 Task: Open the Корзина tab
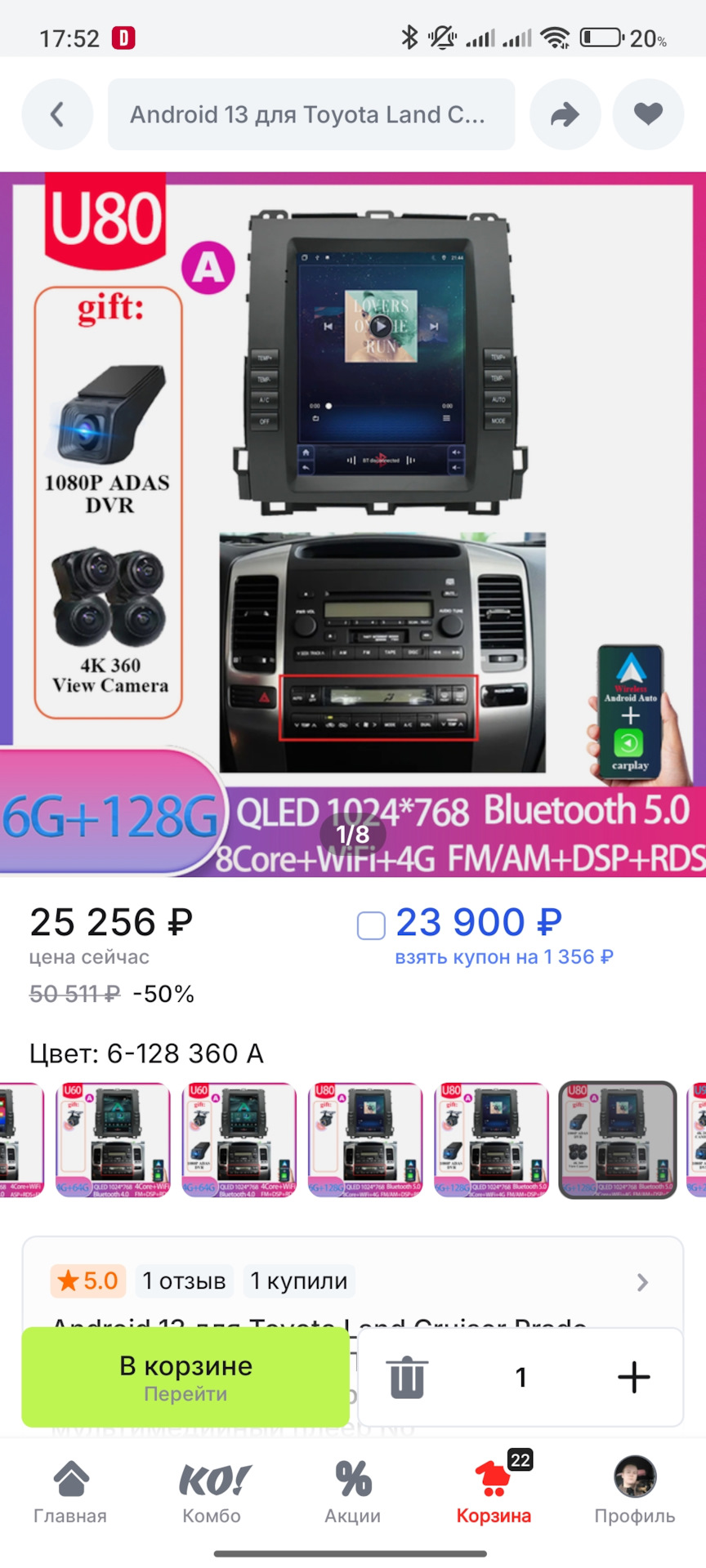[494, 1492]
